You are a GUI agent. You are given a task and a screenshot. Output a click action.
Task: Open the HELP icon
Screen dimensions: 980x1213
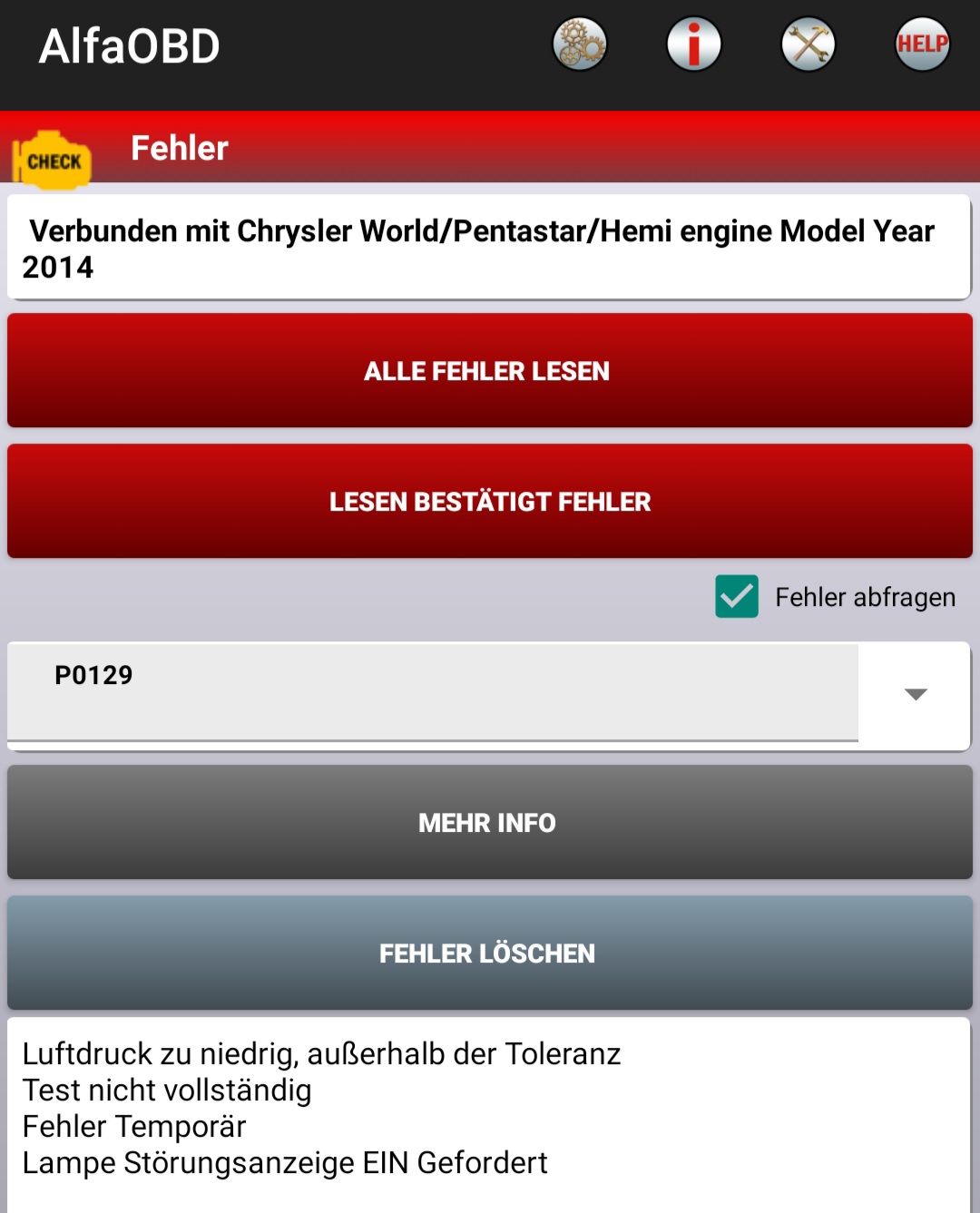click(922, 44)
